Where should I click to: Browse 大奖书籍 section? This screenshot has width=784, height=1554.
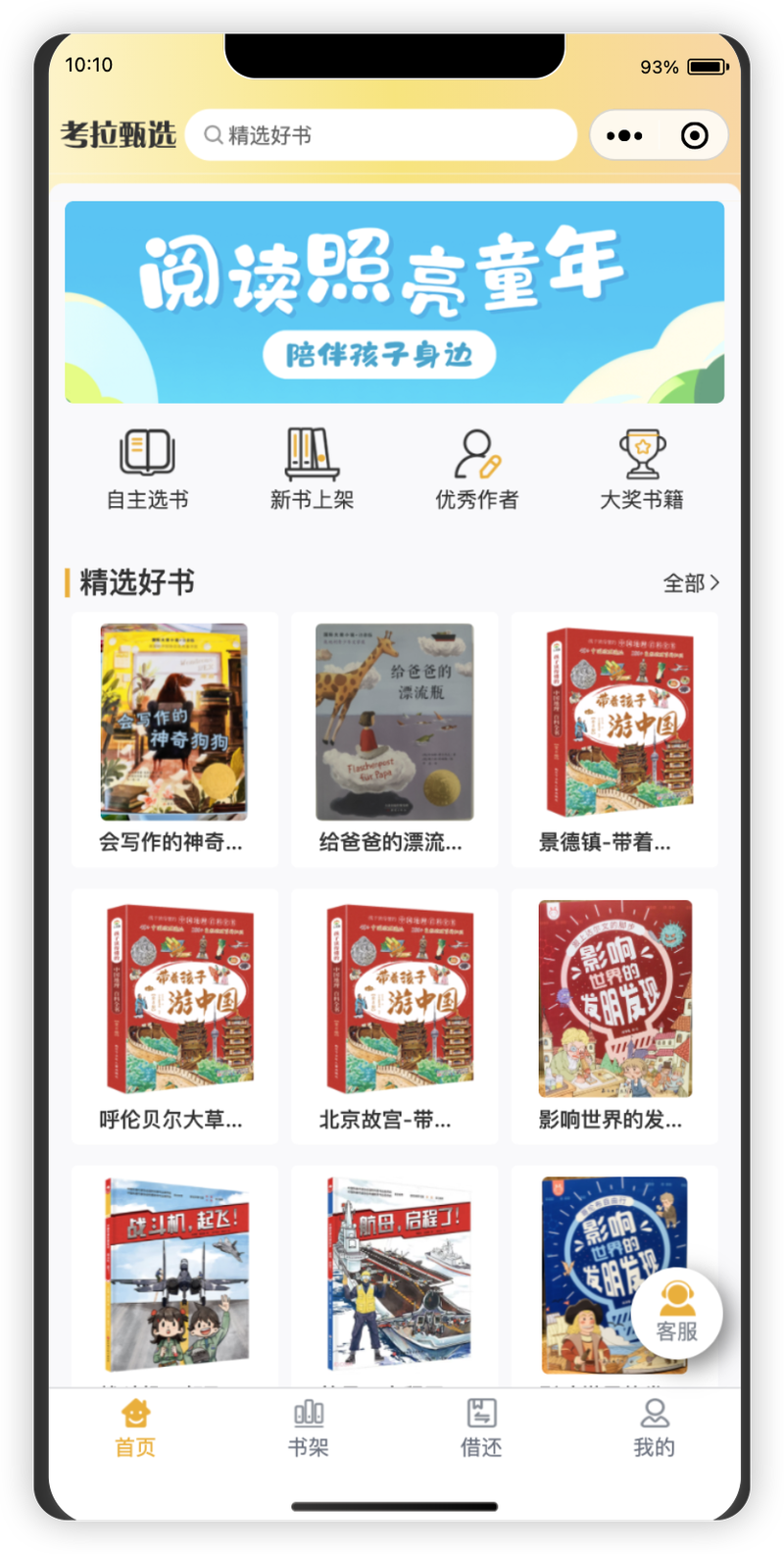(x=641, y=470)
